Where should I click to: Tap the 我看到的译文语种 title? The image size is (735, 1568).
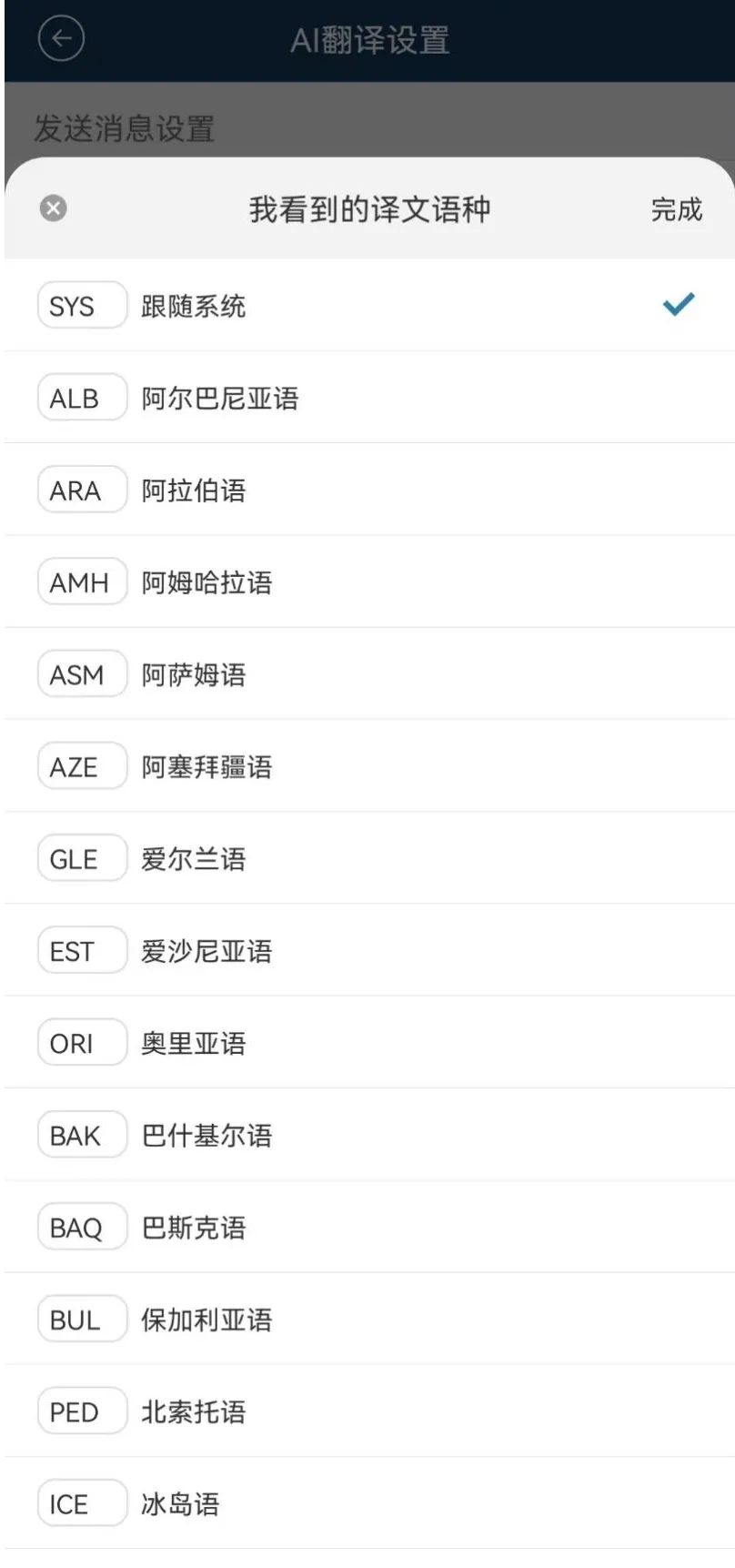[x=367, y=208]
